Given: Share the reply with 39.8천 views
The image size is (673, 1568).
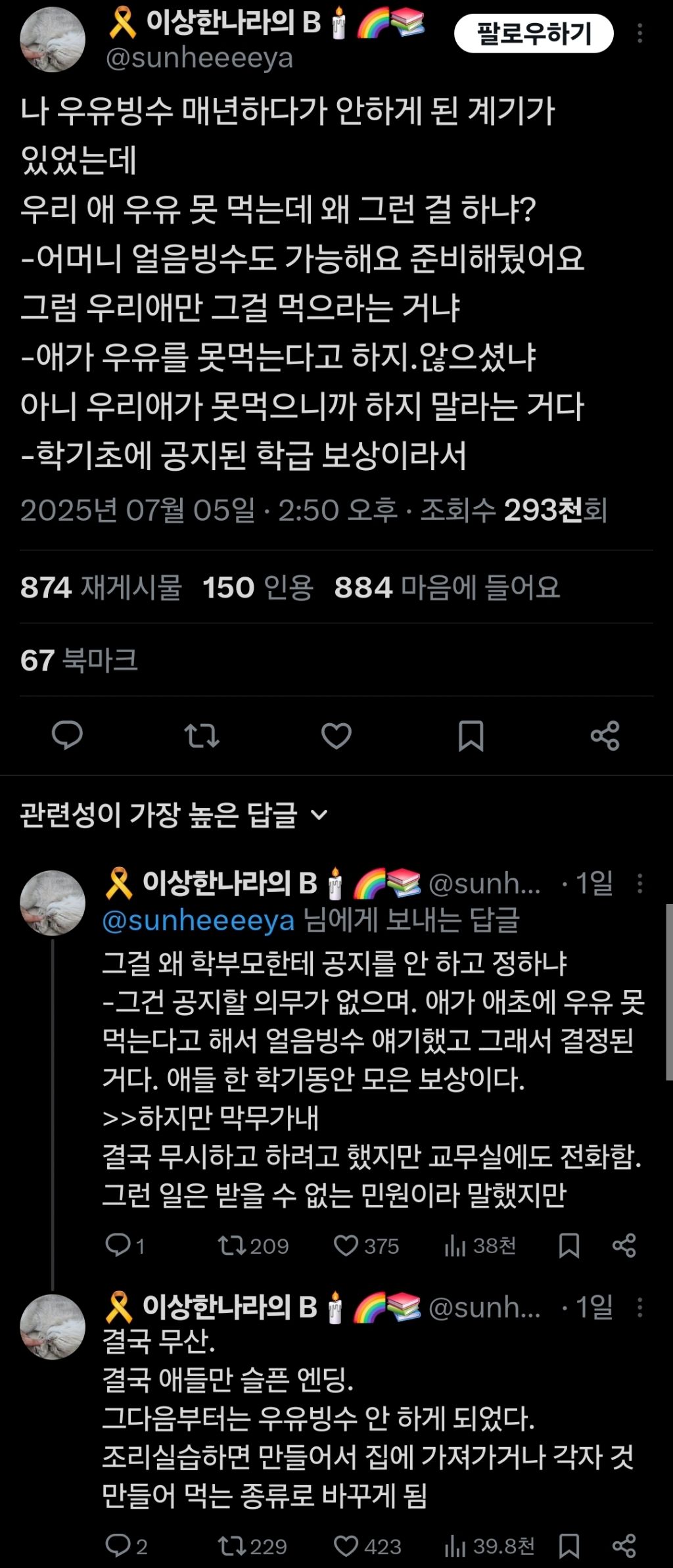Looking at the screenshot, I should 624,1546.
